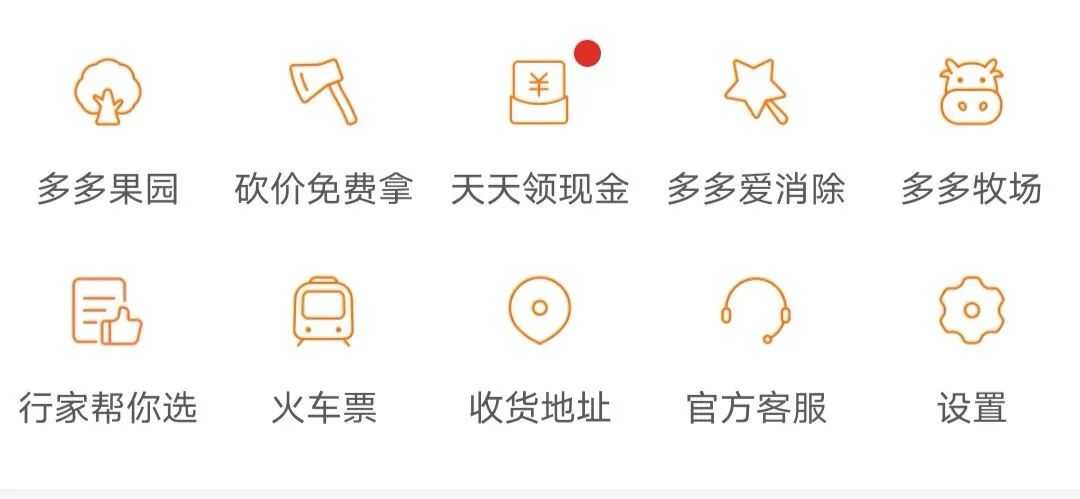Open 行家帮你选 expert picks
Image resolution: width=1080 pixels, height=499 pixels.
[107, 312]
